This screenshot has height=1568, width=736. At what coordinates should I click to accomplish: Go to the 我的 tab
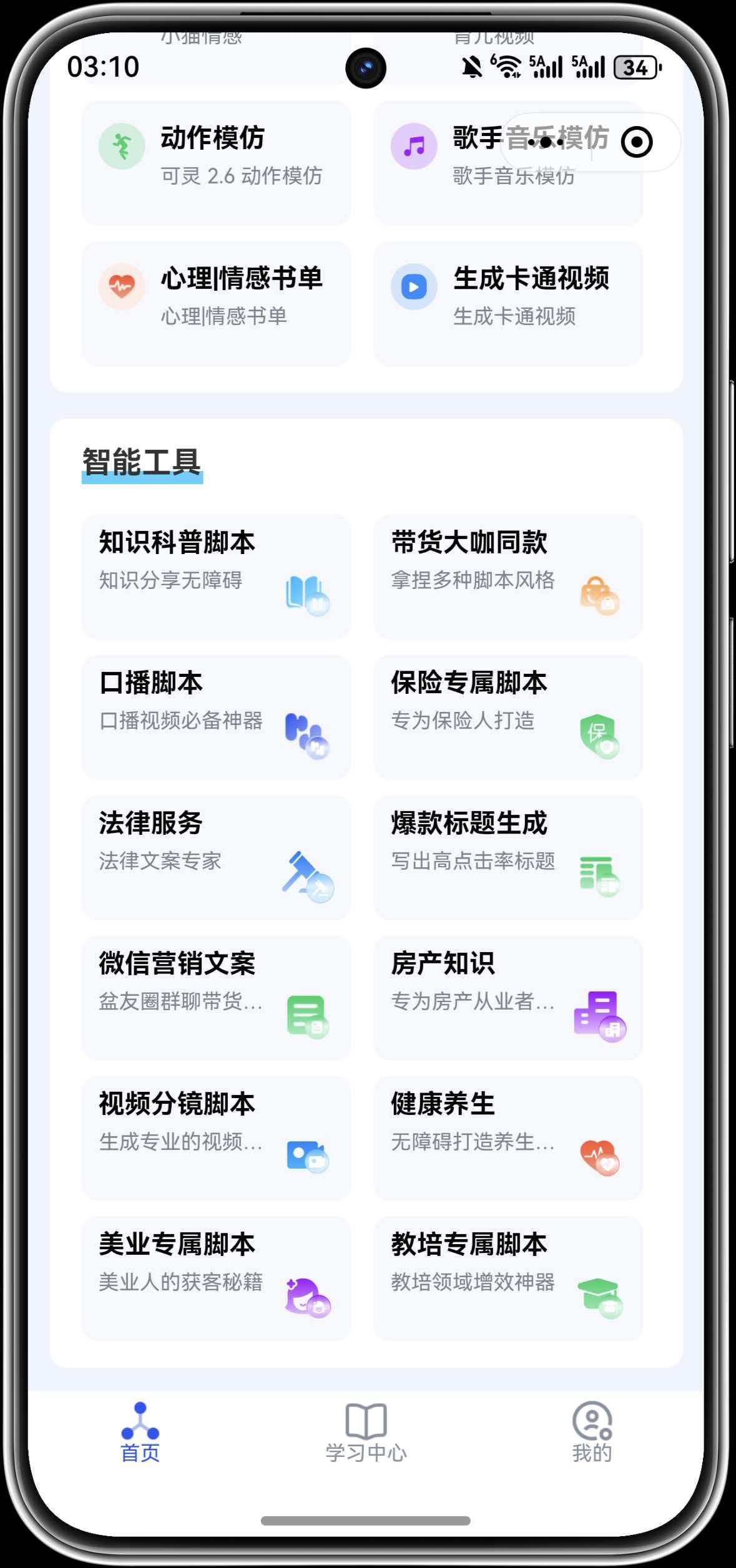point(592,1433)
